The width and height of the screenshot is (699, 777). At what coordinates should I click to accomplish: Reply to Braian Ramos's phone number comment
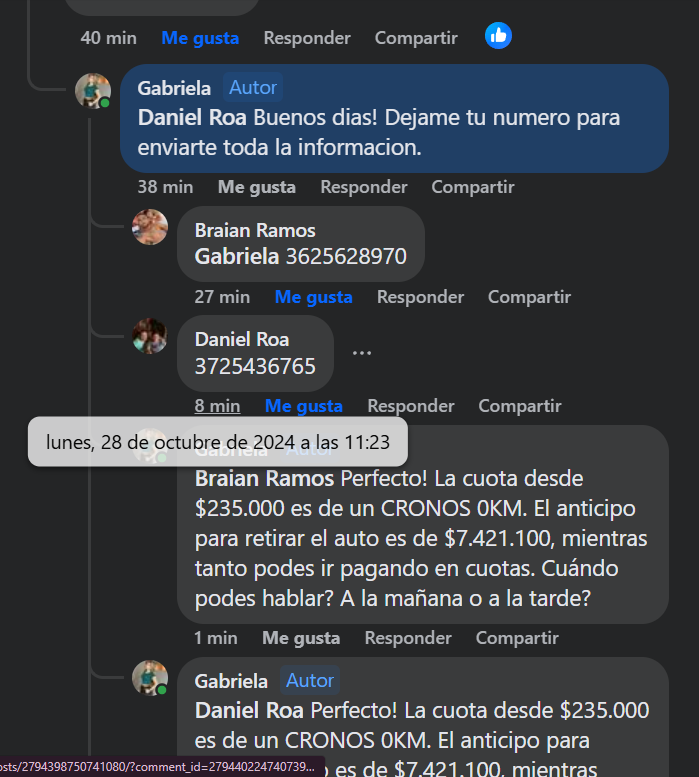[x=420, y=297]
